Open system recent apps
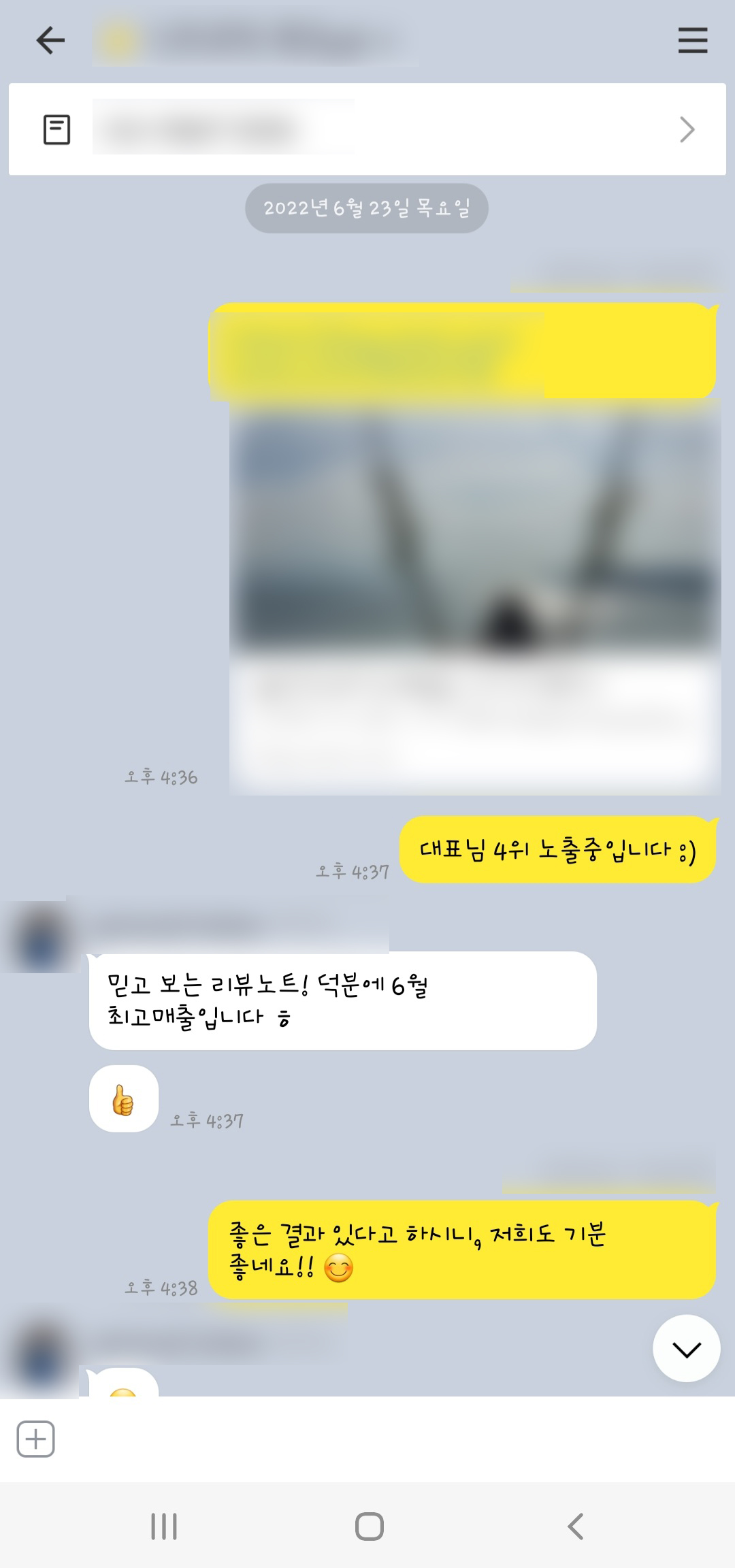This screenshot has width=735, height=1568. pos(163,1526)
